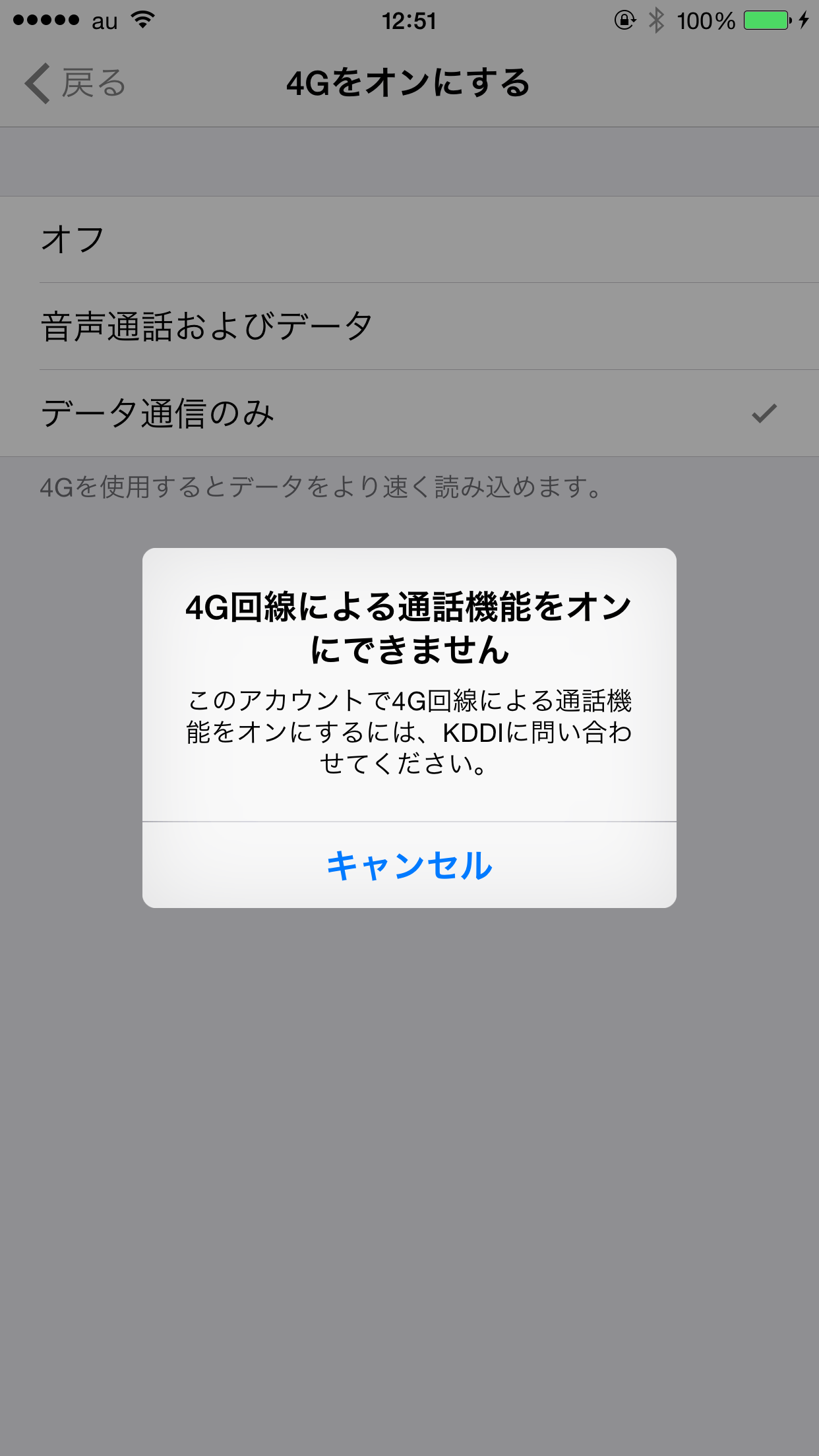Select the オフ option

409,239
